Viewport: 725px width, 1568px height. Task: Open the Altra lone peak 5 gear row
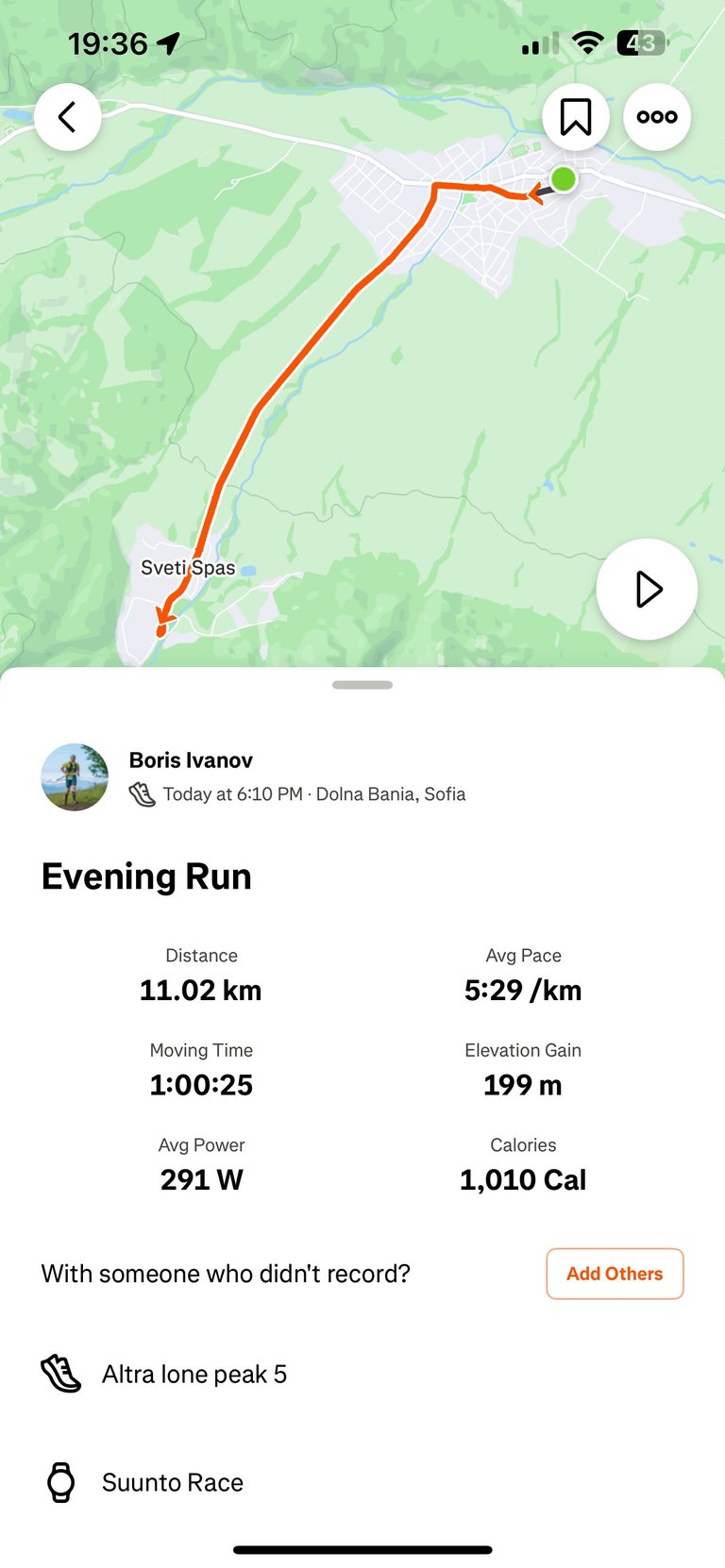pos(362,1375)
